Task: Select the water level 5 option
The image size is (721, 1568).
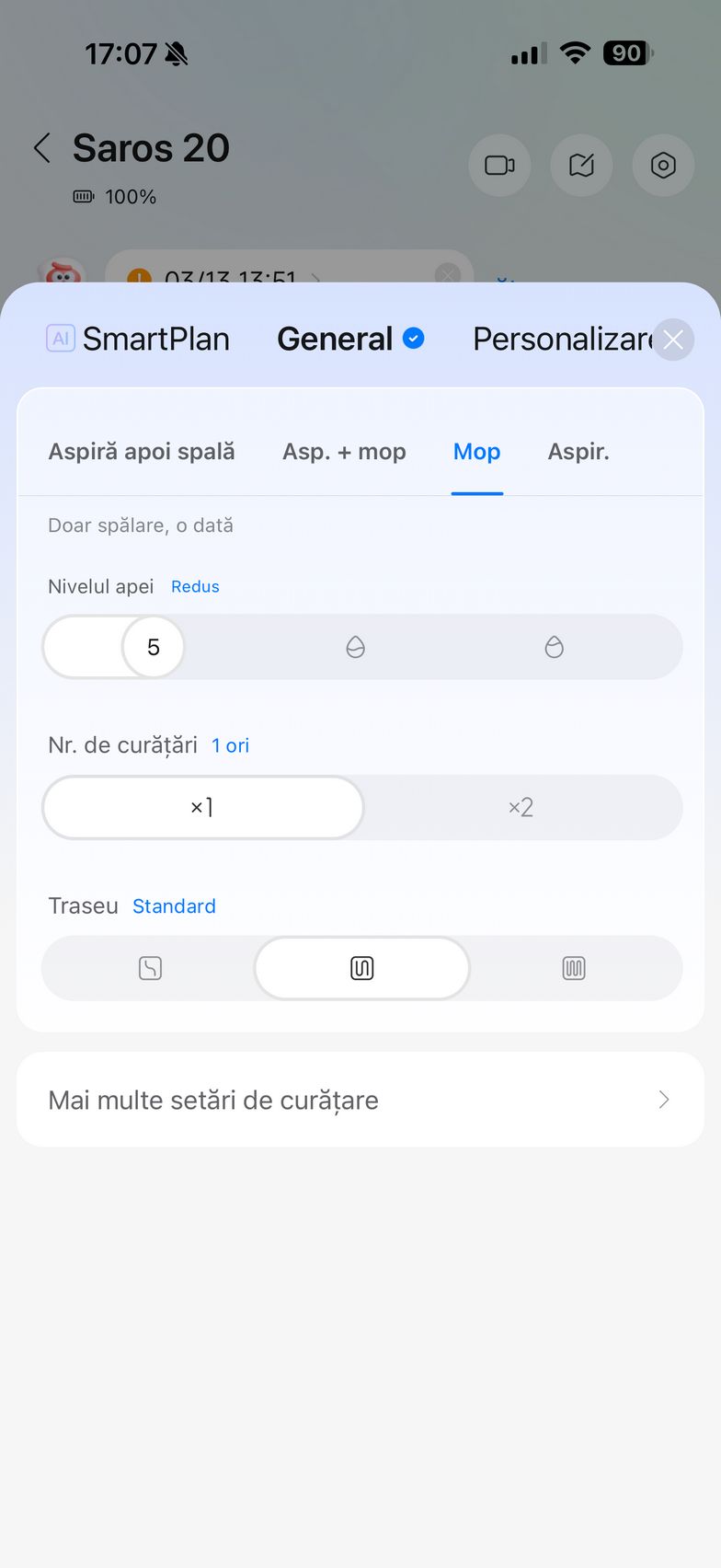Action: (x=153, y=648)
